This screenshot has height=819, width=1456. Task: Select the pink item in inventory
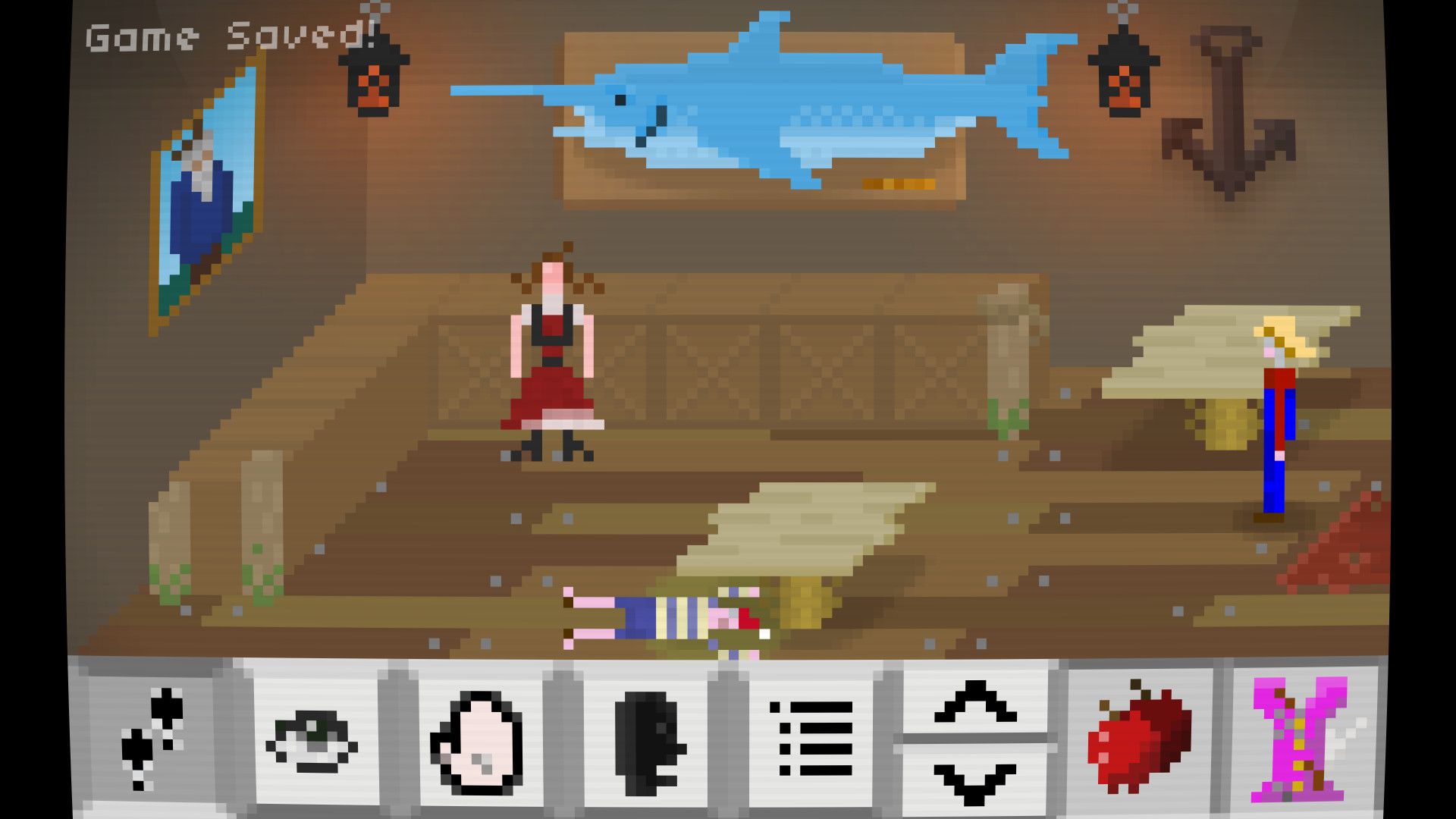pos(1301,739)
